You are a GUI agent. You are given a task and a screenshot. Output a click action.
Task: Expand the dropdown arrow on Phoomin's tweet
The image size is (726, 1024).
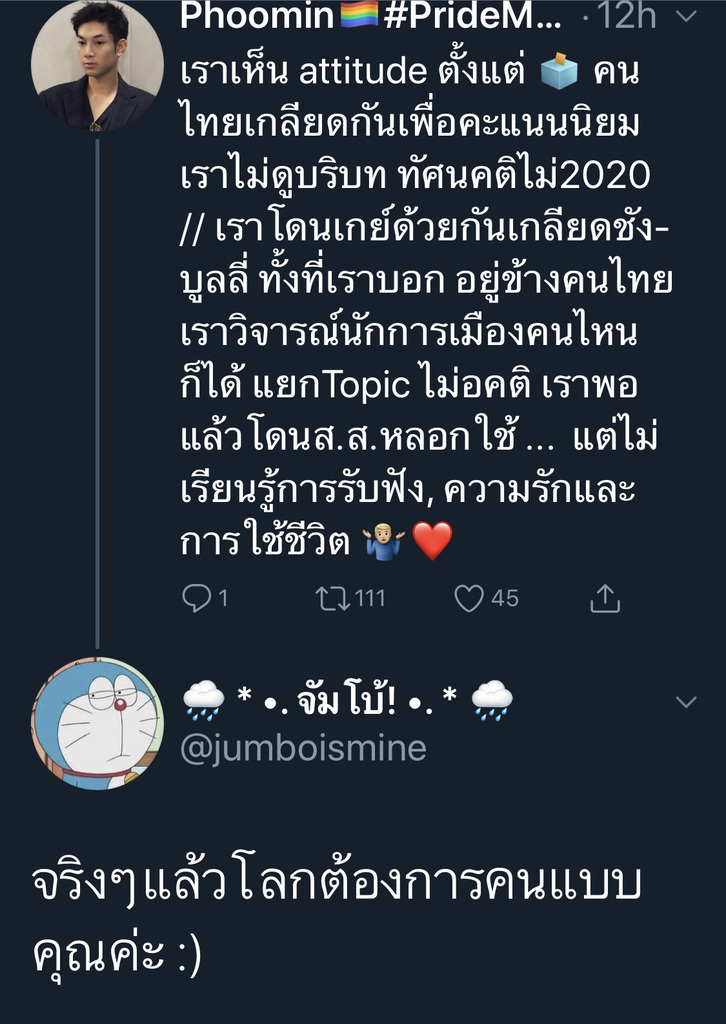(x=686, y=16)
